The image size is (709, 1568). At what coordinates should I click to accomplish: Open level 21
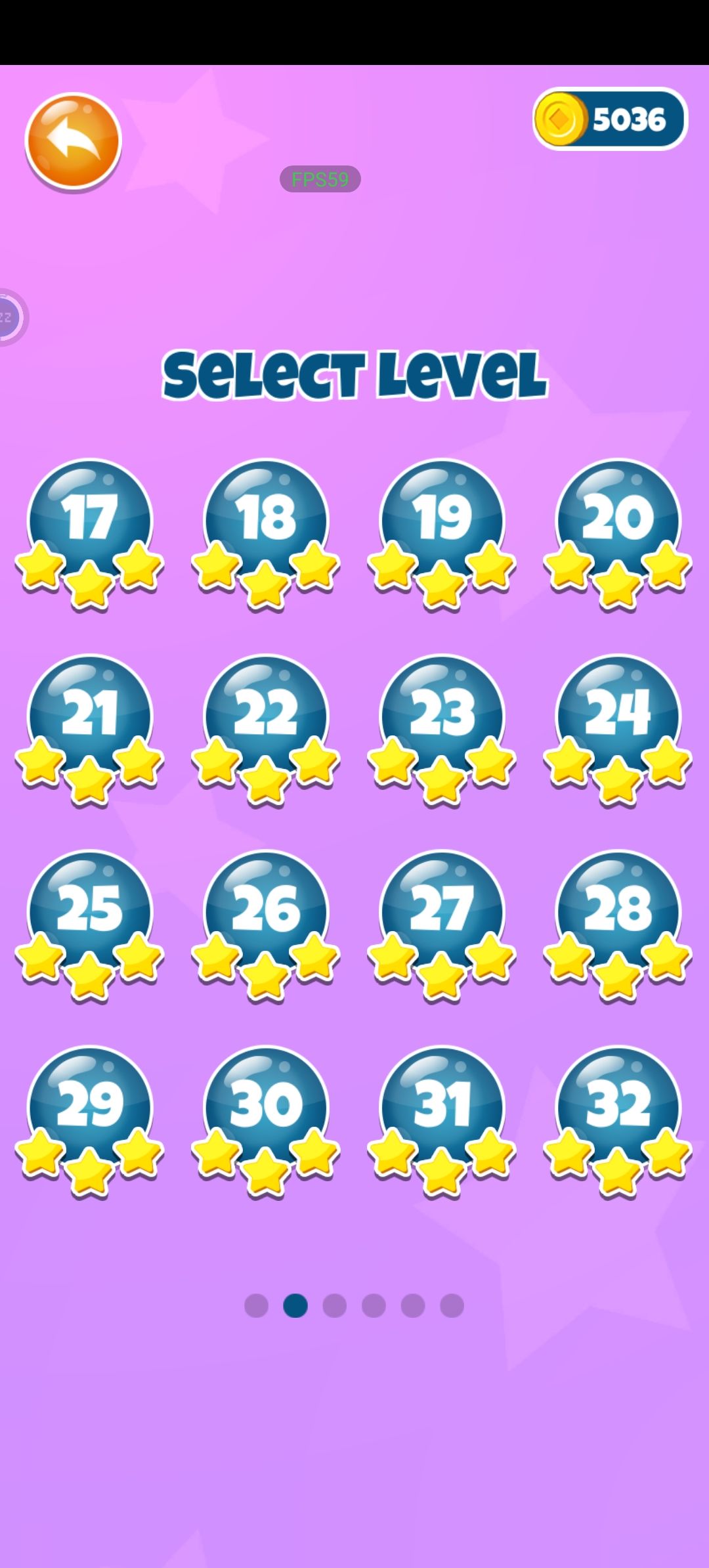(x=90, y=730)
